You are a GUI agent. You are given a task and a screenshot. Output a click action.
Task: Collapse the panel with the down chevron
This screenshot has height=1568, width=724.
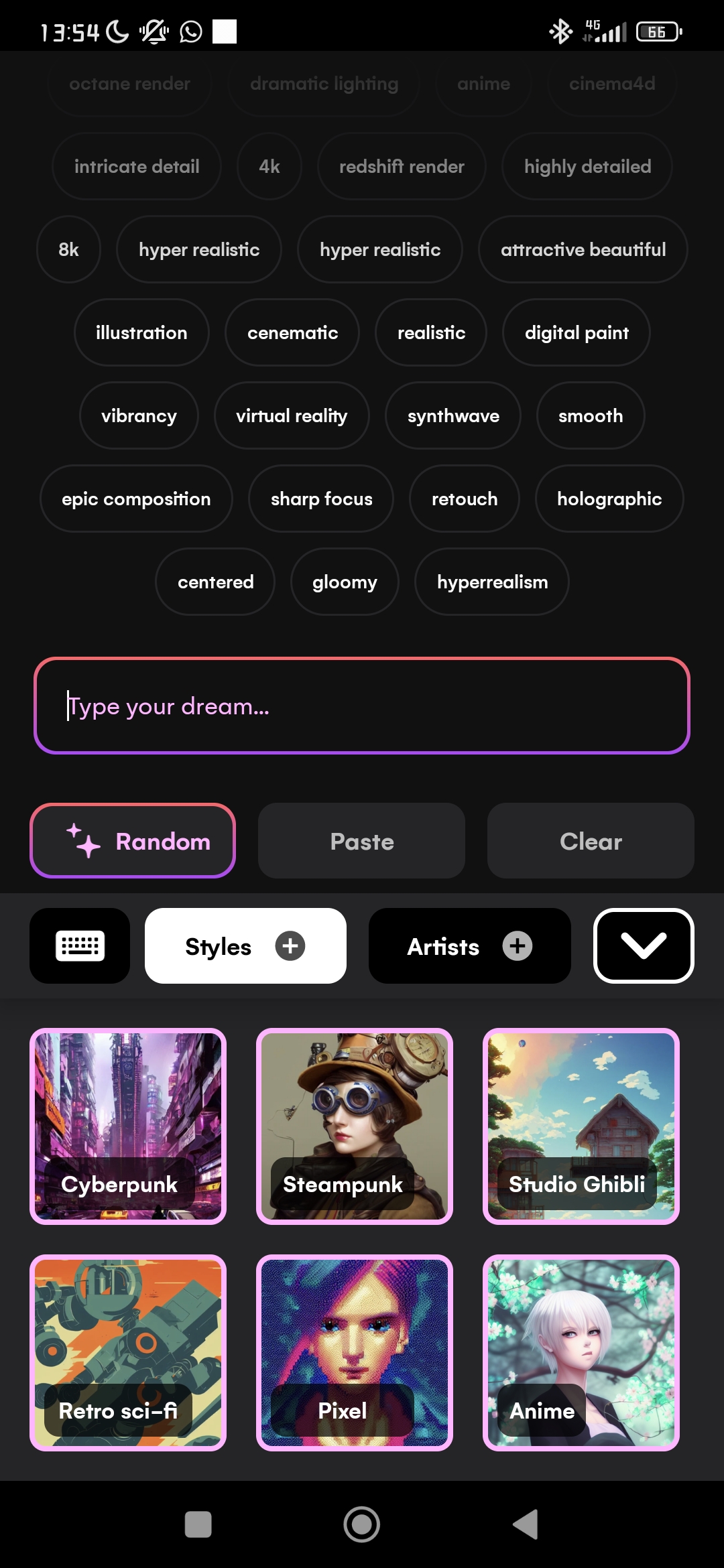click(644, 945)
